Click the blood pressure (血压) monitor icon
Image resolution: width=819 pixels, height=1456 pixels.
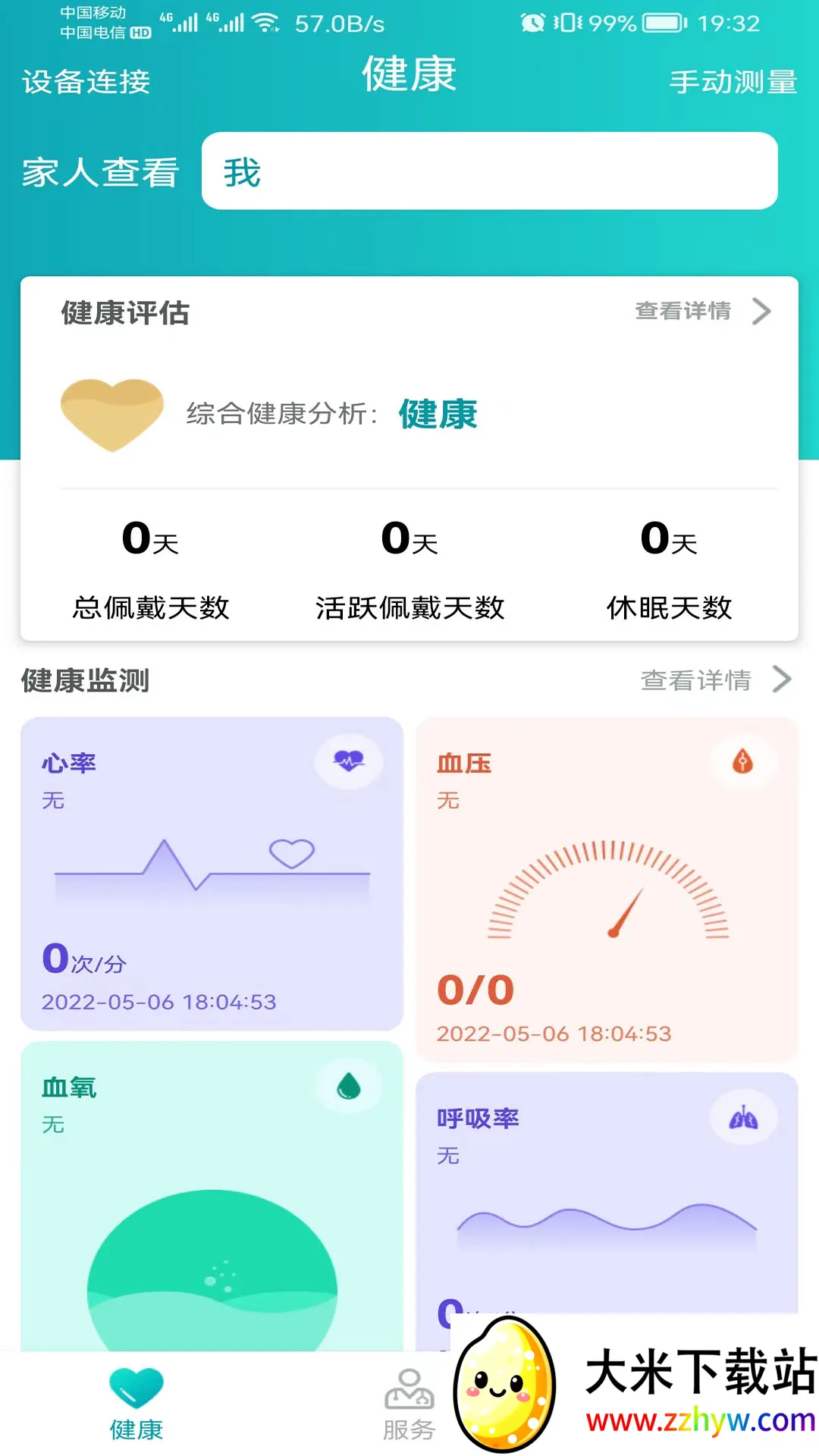[x=742, y=762]
